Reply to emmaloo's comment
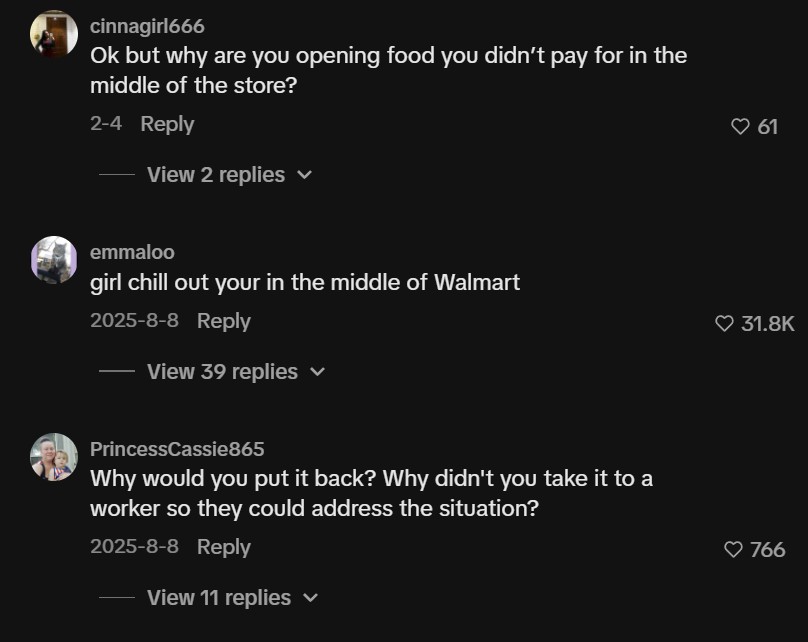 (223, 321)
